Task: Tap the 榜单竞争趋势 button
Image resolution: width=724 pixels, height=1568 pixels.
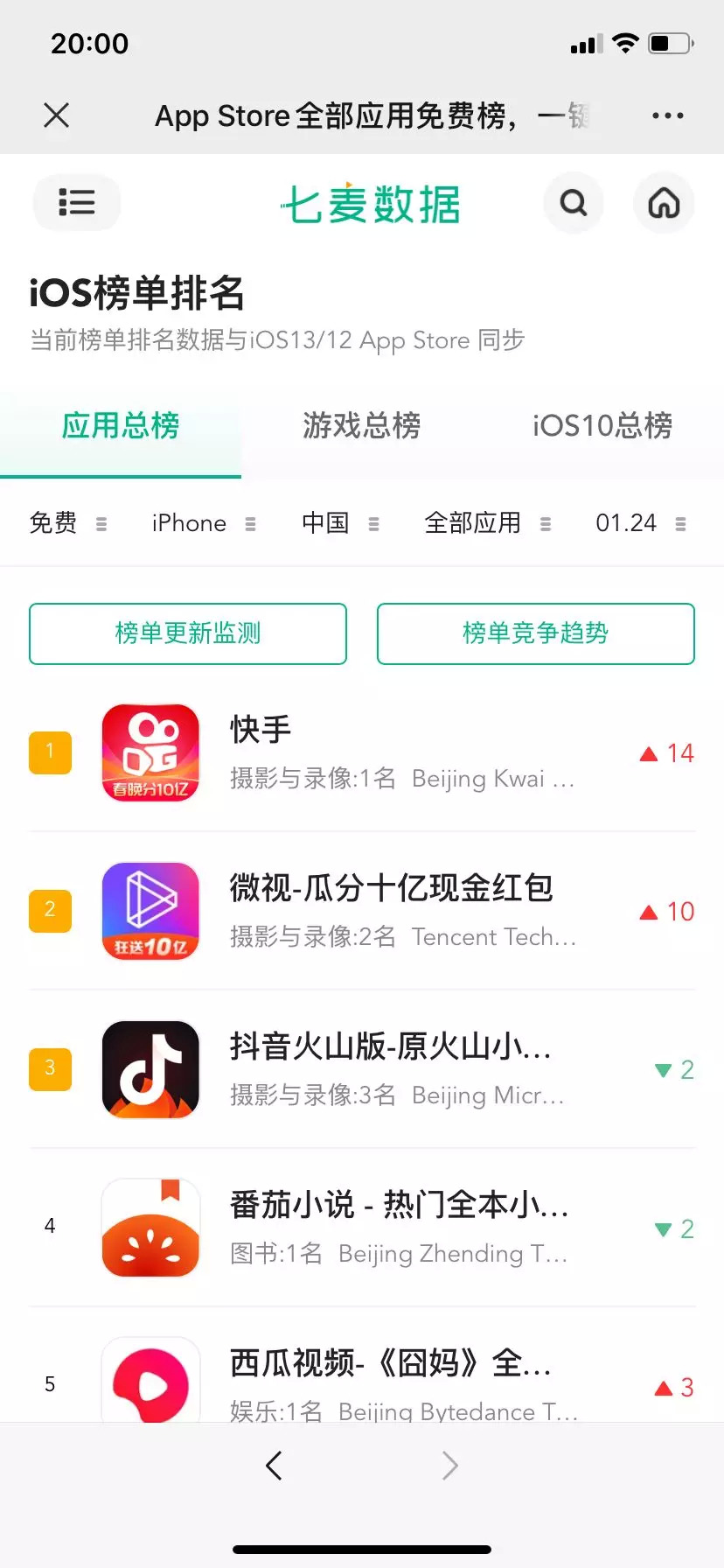Action: 535,633
